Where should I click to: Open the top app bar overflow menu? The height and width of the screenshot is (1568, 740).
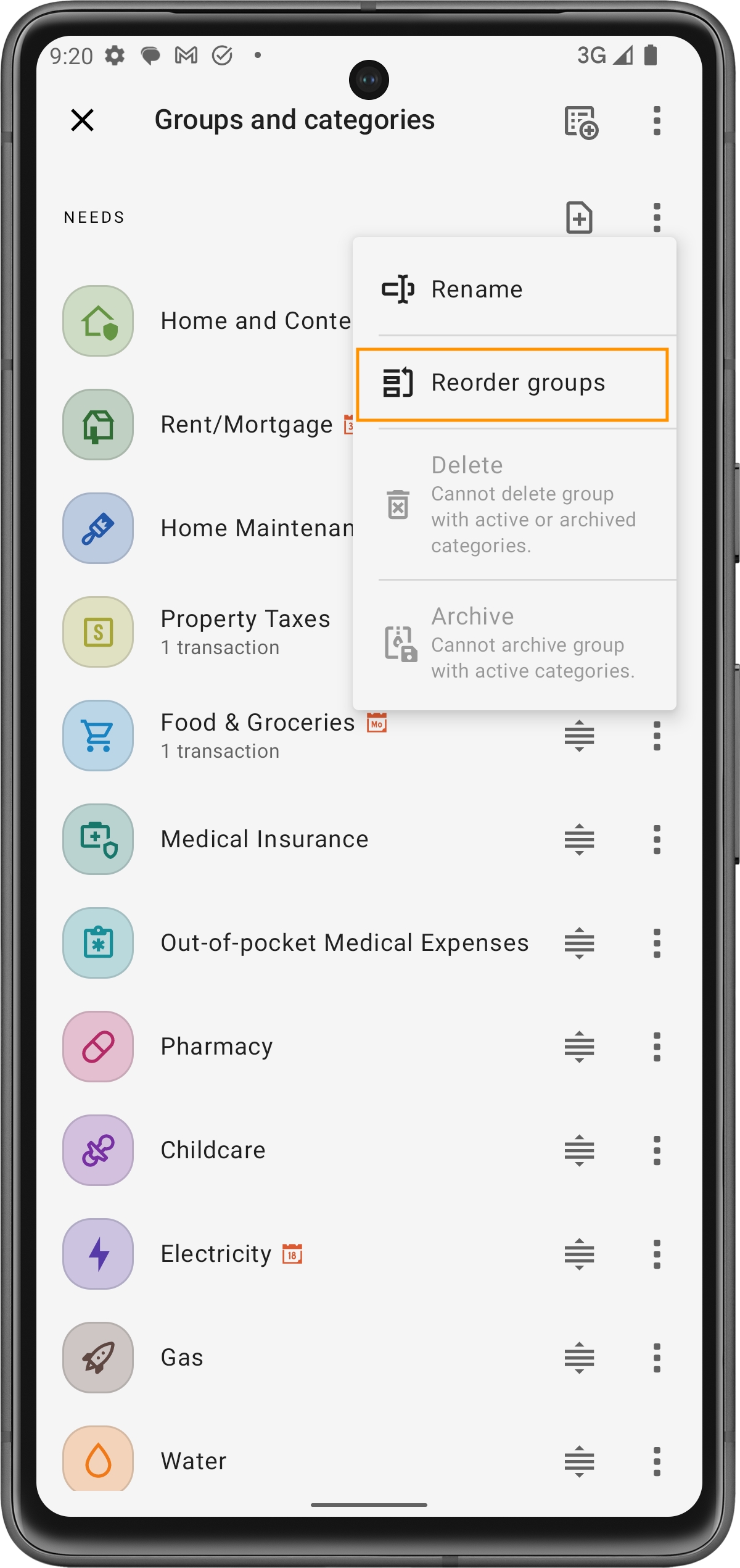click(657, 120)
